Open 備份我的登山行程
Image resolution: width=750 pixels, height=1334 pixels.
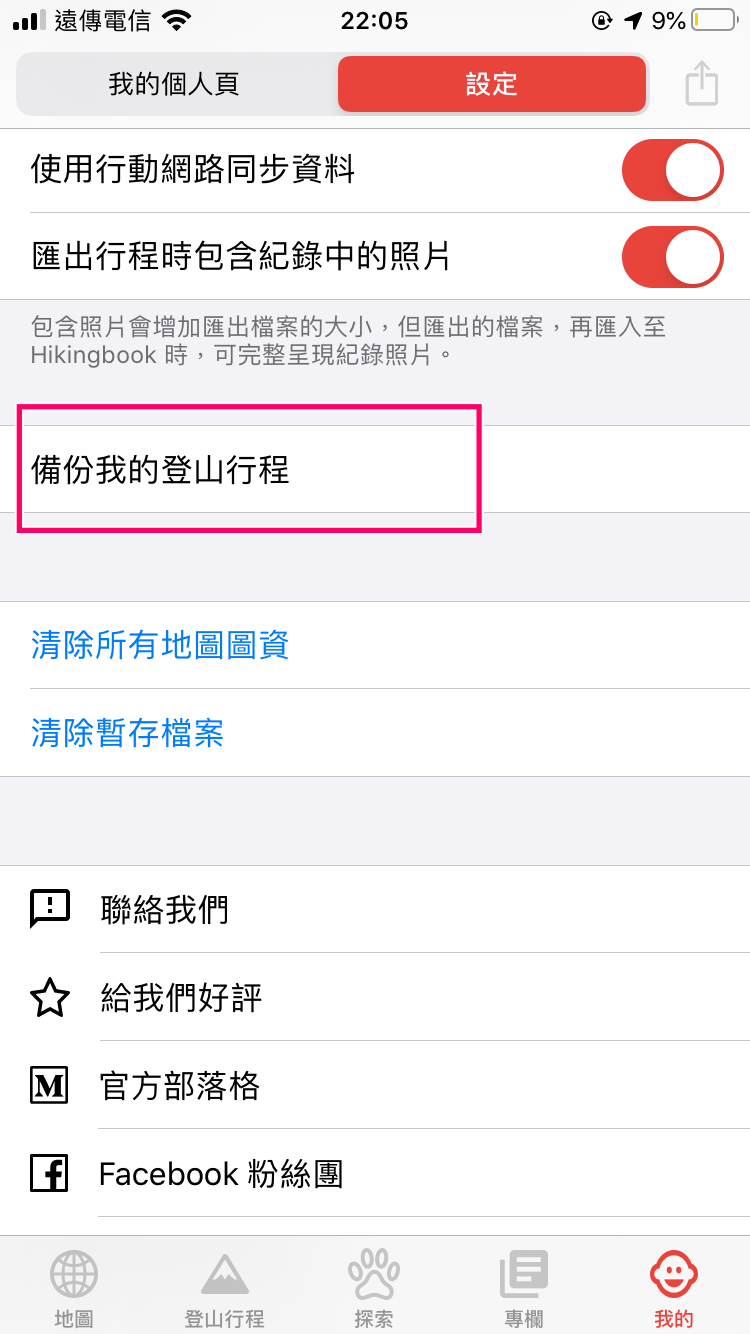point(375,469)
